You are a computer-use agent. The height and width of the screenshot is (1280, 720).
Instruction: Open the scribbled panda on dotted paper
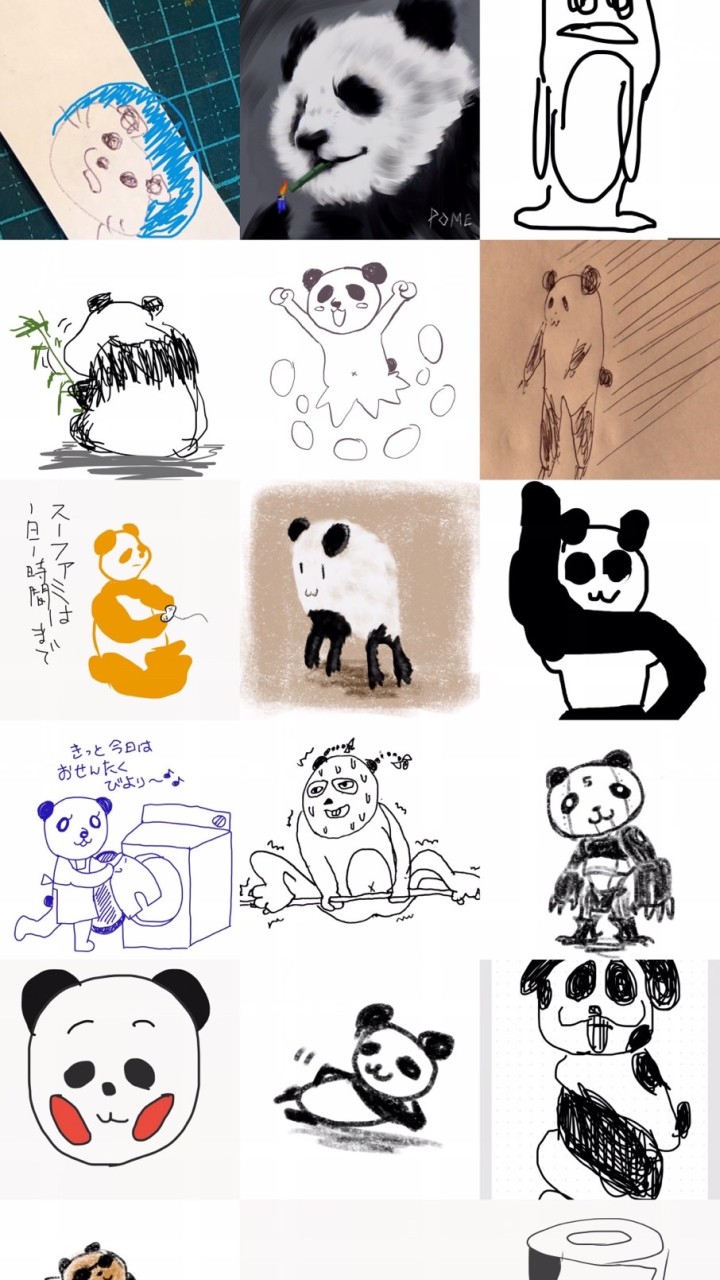tap(600, 1080)
